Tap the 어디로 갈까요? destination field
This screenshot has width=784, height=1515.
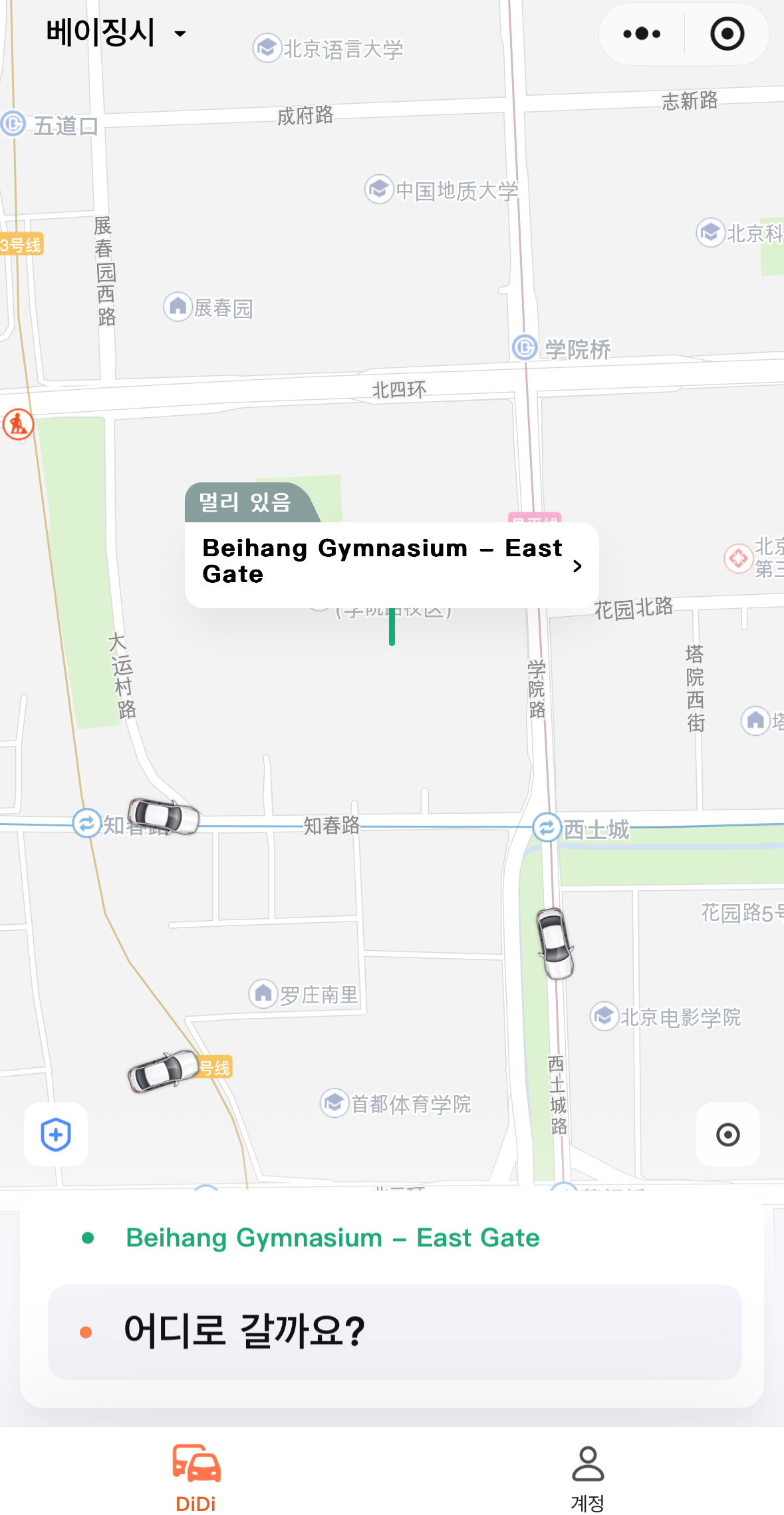394,1332
